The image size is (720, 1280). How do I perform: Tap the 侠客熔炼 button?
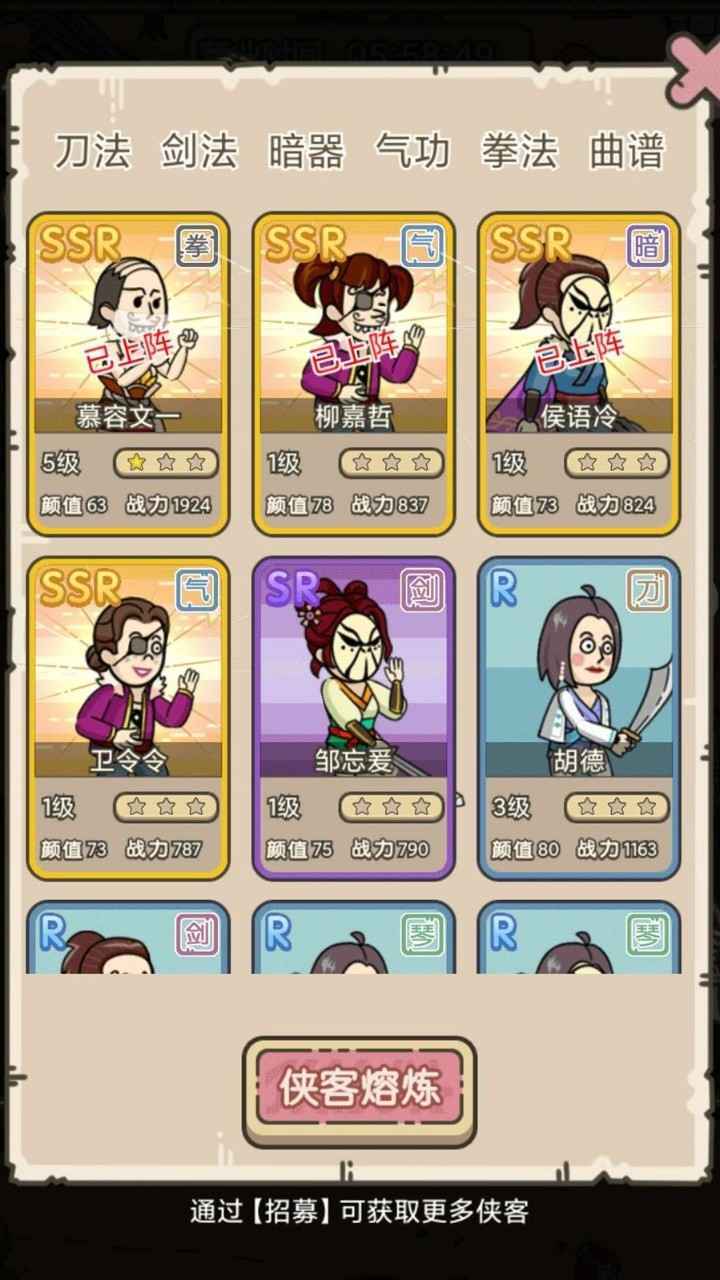coord(359,1089)
